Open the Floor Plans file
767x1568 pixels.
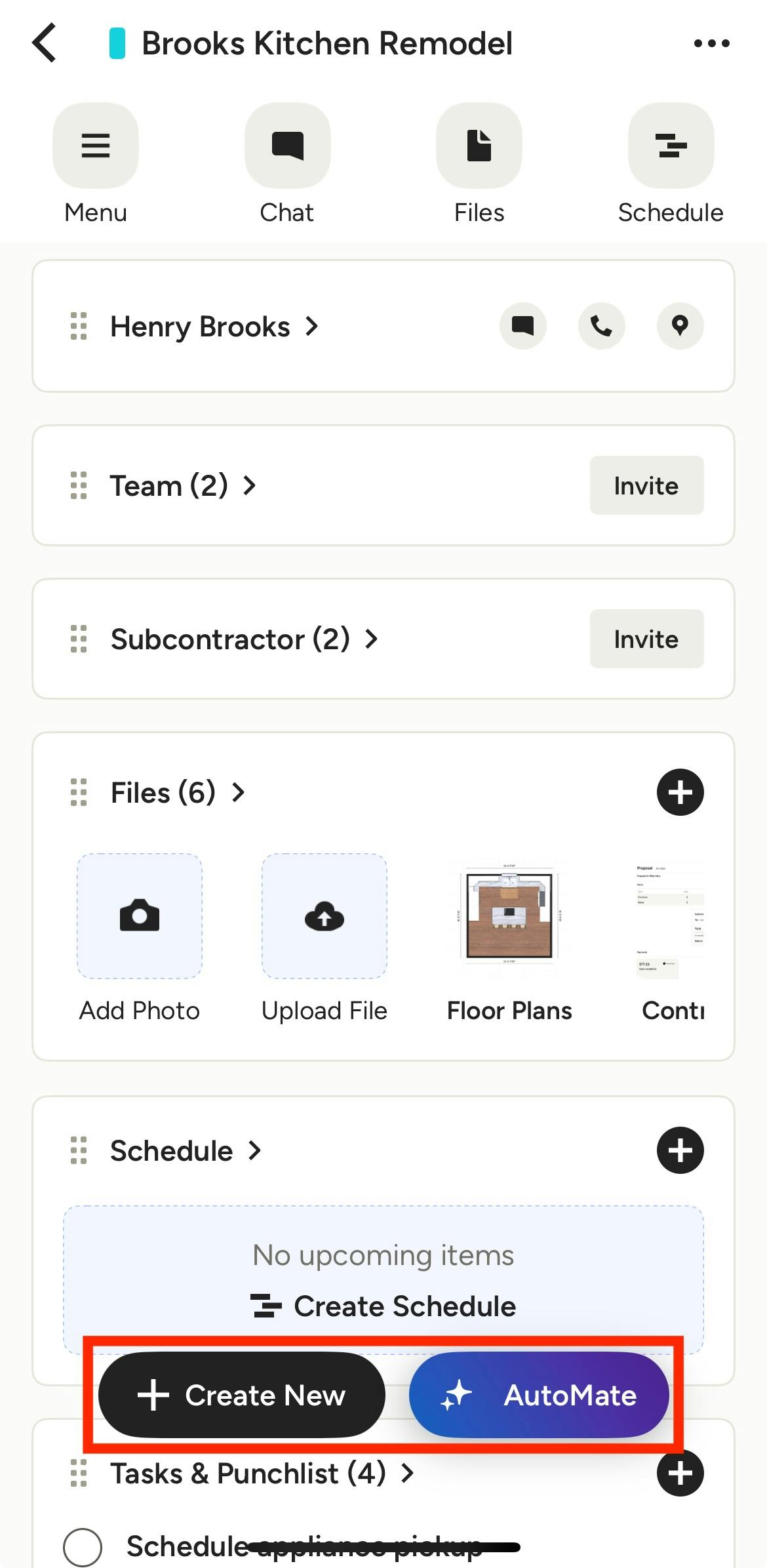point(509,938)
